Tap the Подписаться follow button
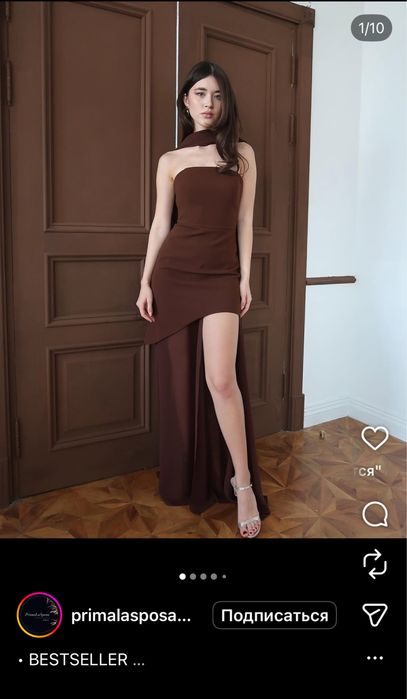The height and width of the screenshot is (699, 407). [x=274, y=616]
